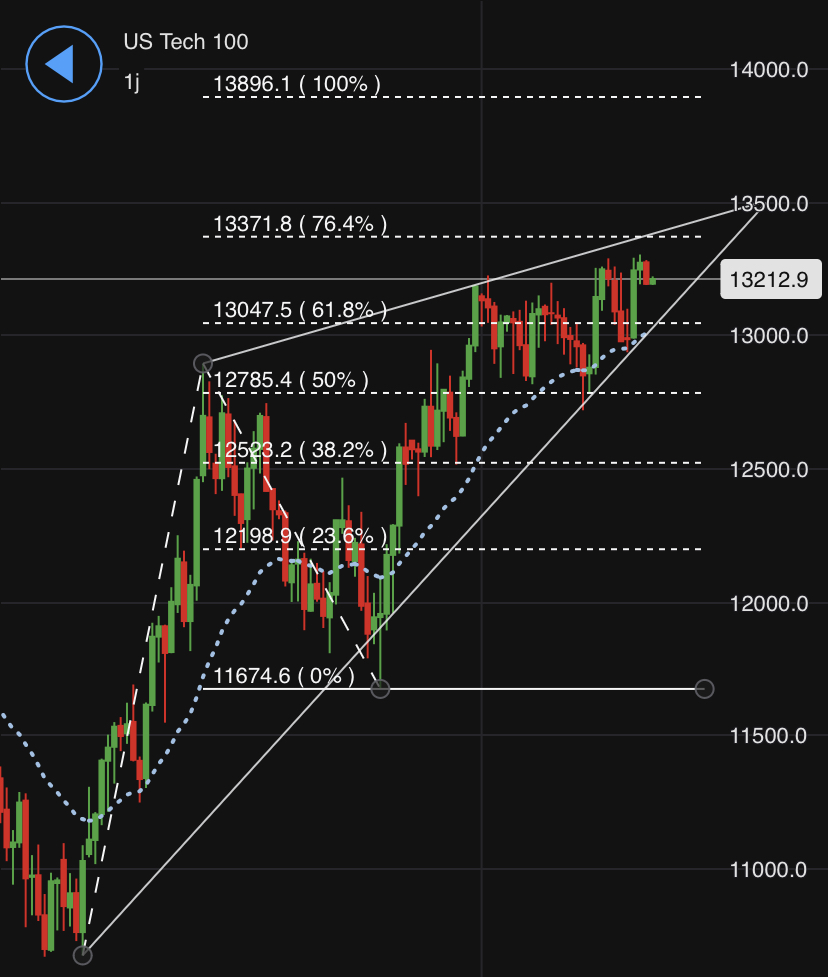
Task: Select the trendline anchor at the chart's lowest candle
Action: [x=83, y=955]
